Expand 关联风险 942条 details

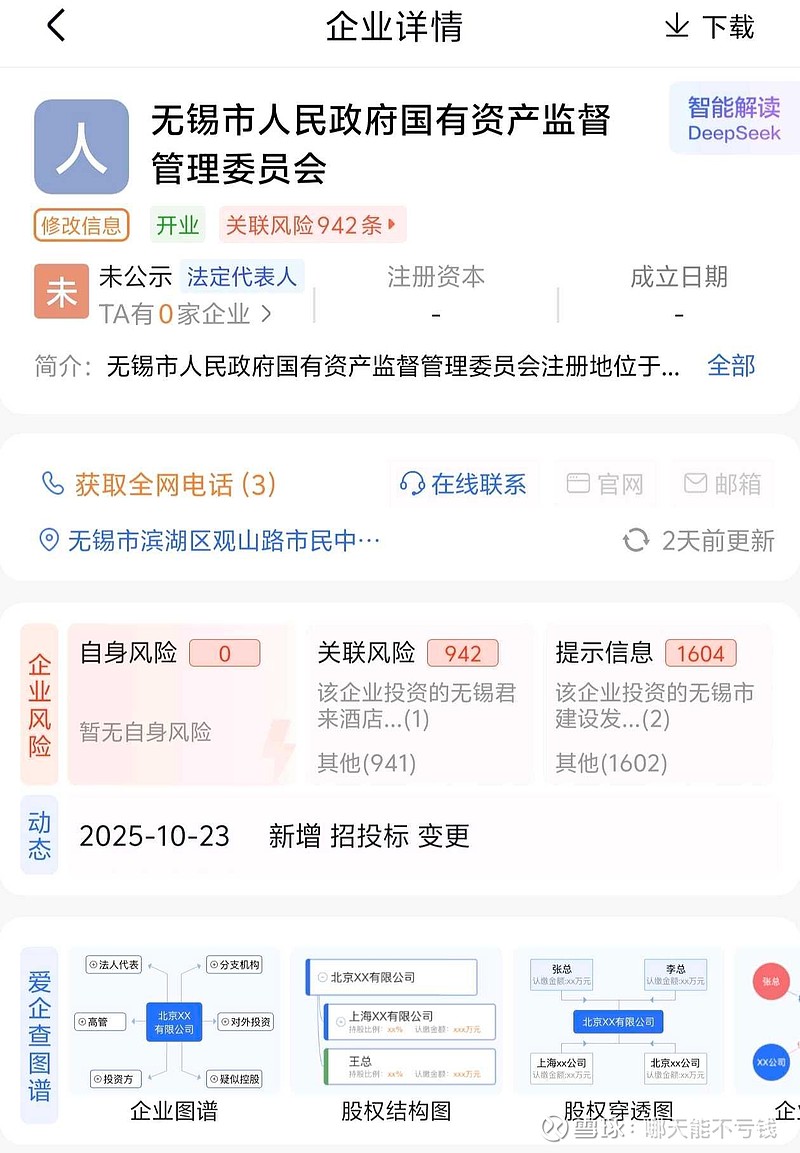click(312, 226)
